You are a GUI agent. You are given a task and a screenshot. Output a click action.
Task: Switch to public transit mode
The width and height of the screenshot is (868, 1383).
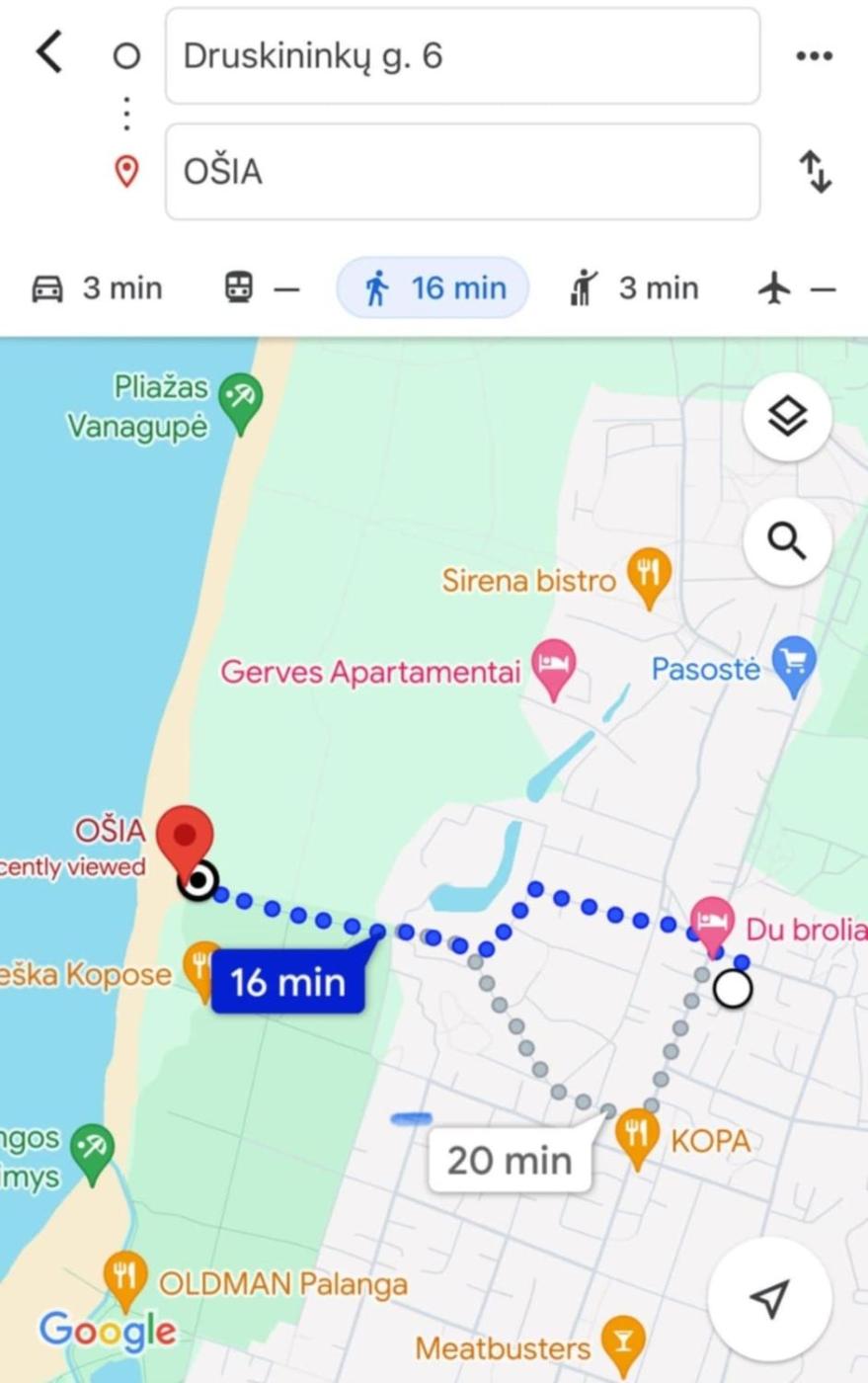coord(261,288)
